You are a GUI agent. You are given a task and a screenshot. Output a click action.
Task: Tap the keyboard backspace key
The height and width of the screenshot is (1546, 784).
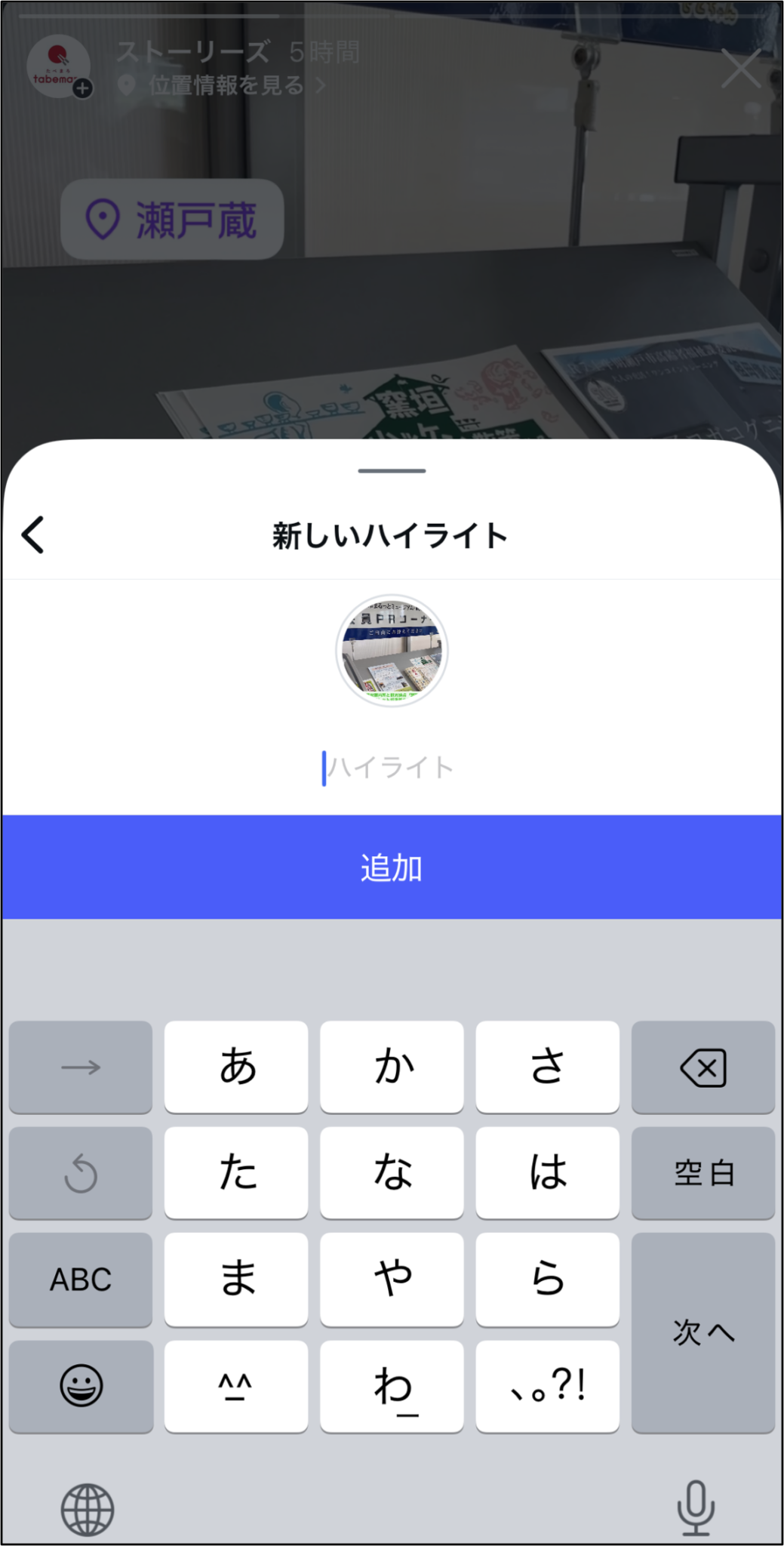[703, 1067]
